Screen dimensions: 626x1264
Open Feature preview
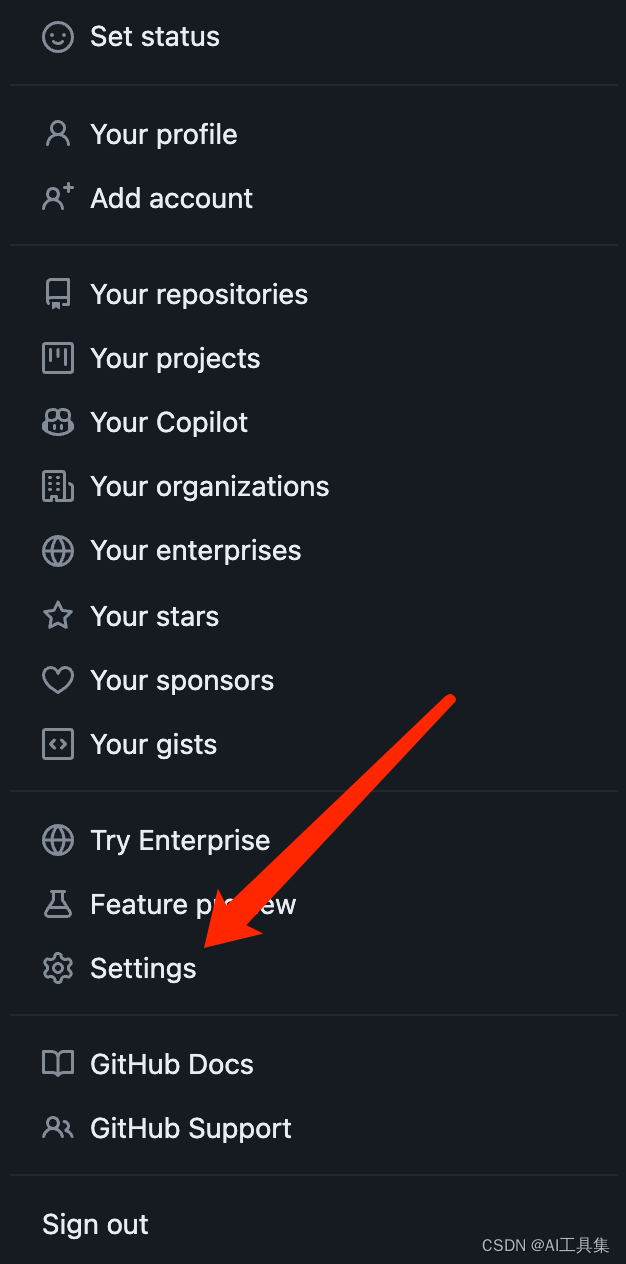point(313,904)
